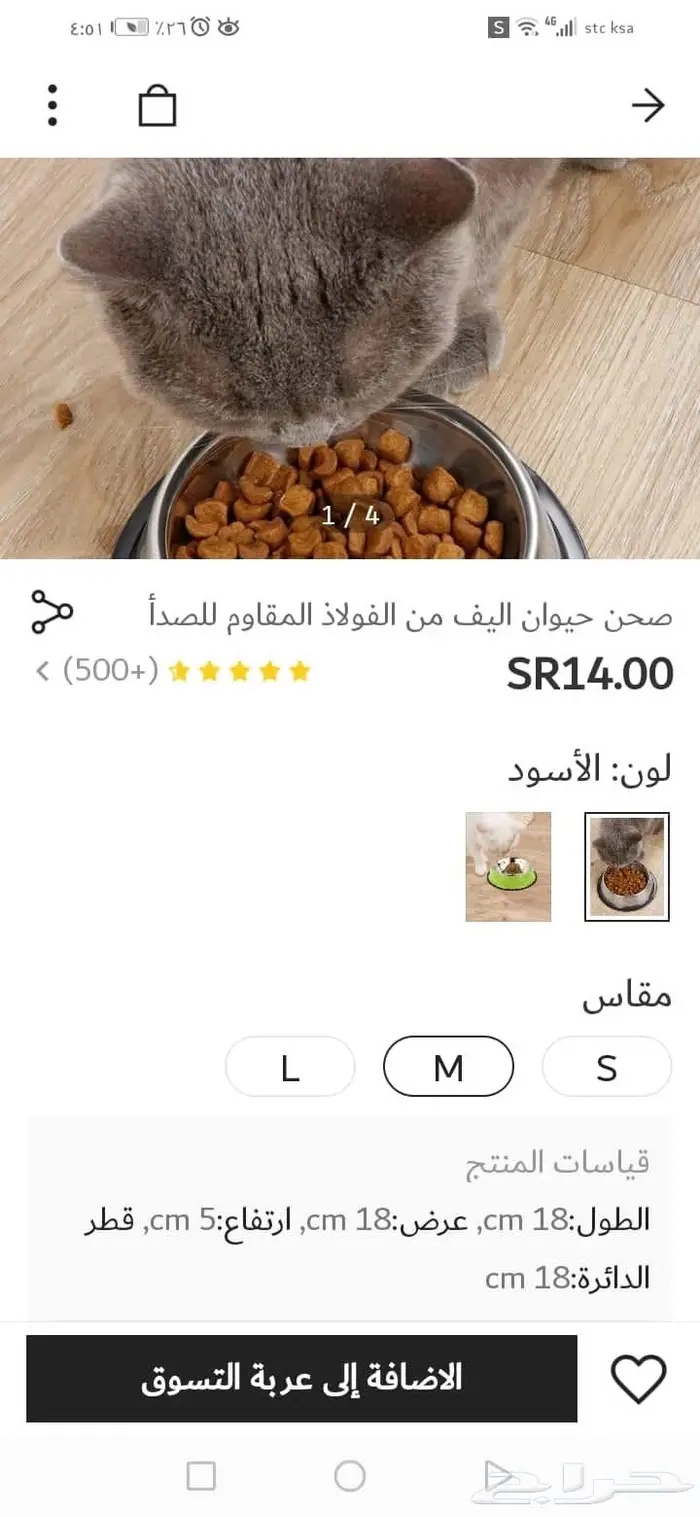This screenshot has width=700, height=1517.
Task: Open the shopping bag cart
Action: (x=157, y=105)
